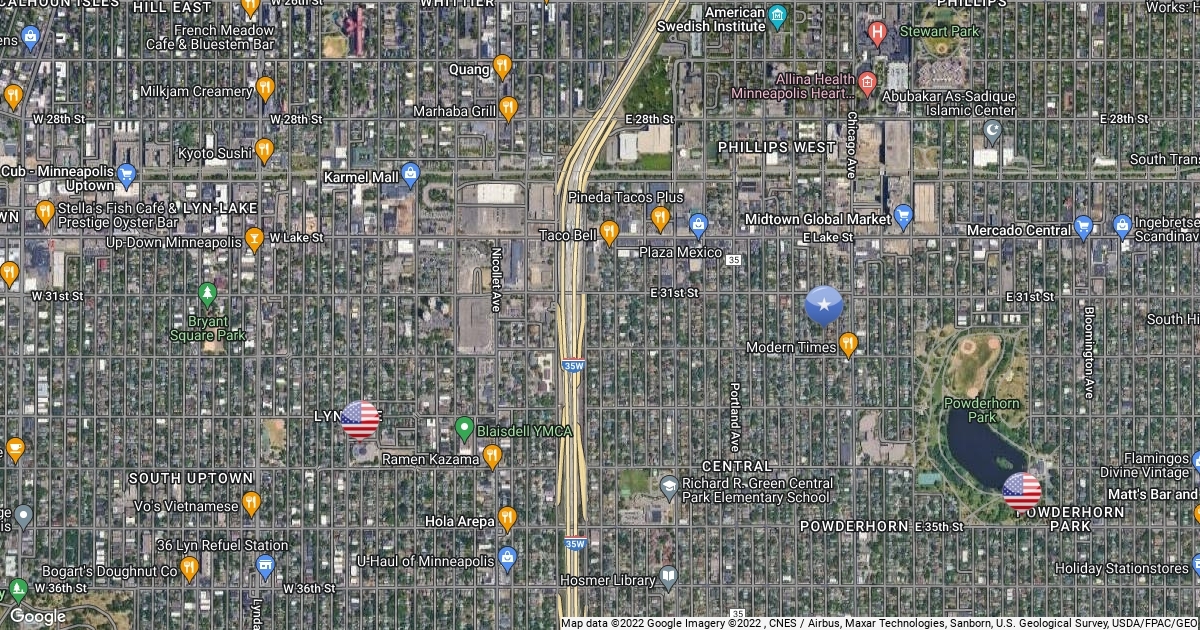Tap the US flag marker at Powderhorn Park
The width and height of the screenshot is (1200, 630).
[x=1021, y=492]
